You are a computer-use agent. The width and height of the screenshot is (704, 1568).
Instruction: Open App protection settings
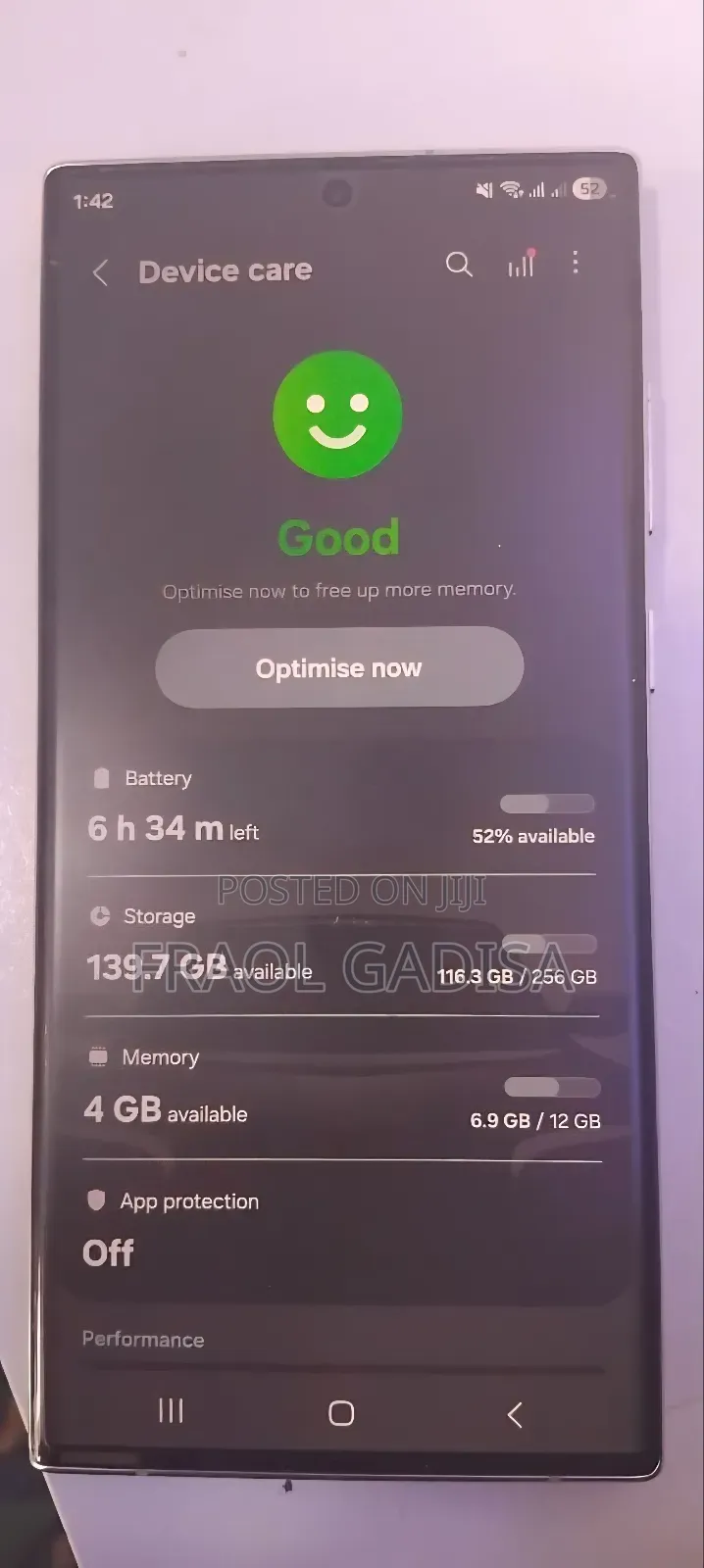(340, 1230)
